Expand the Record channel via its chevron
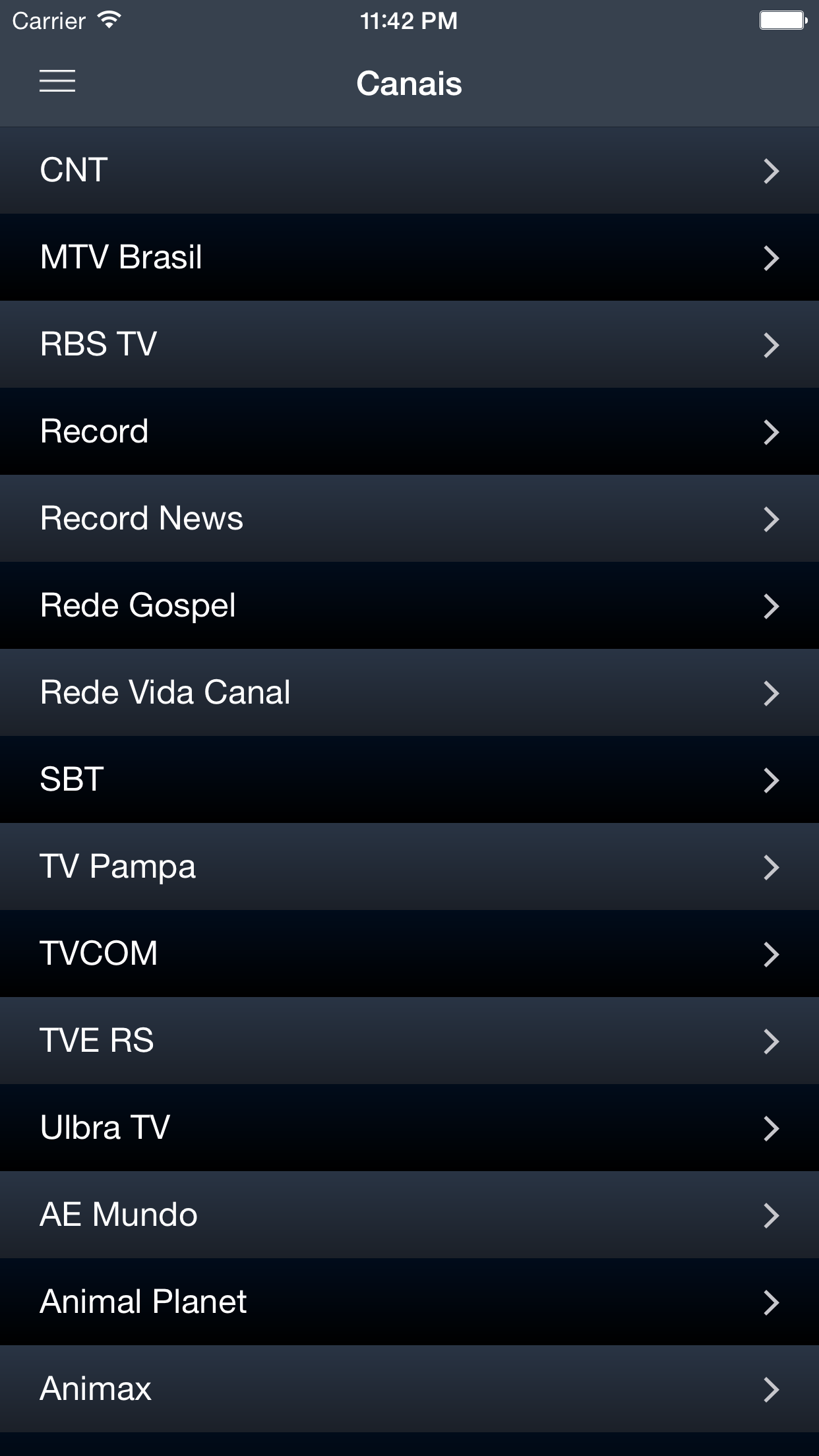This screenshot has height=1456, width=819. pos(770,432)
